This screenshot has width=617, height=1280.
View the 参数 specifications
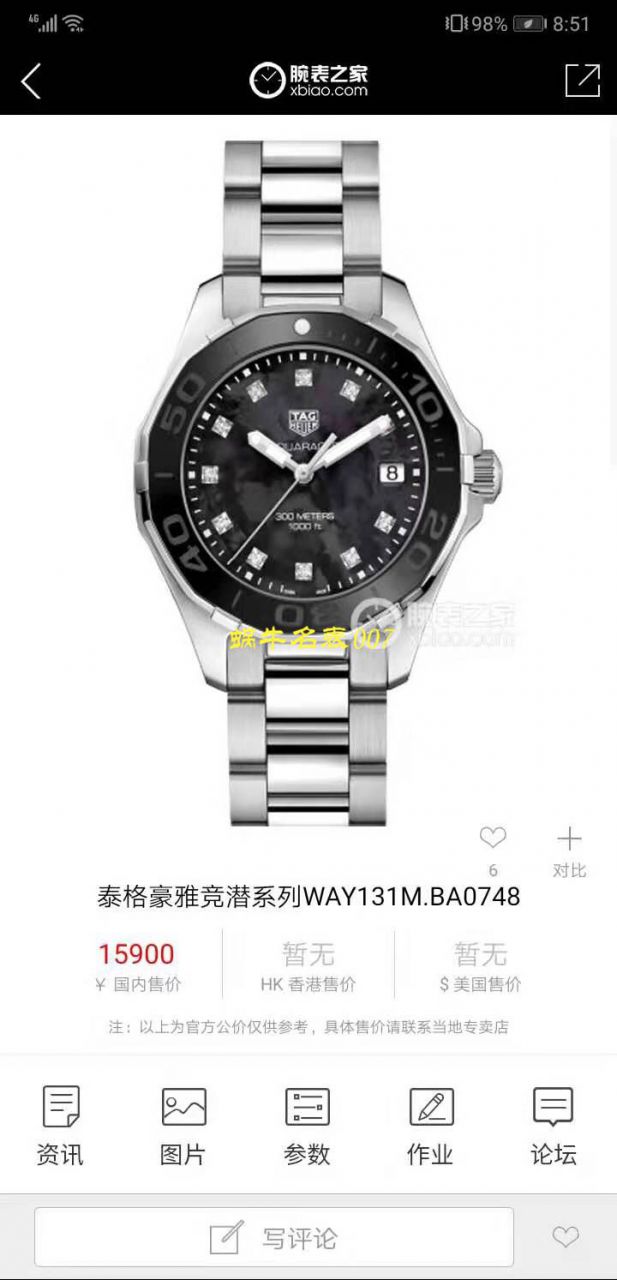pyautogui.click(x=307, y=1126)
